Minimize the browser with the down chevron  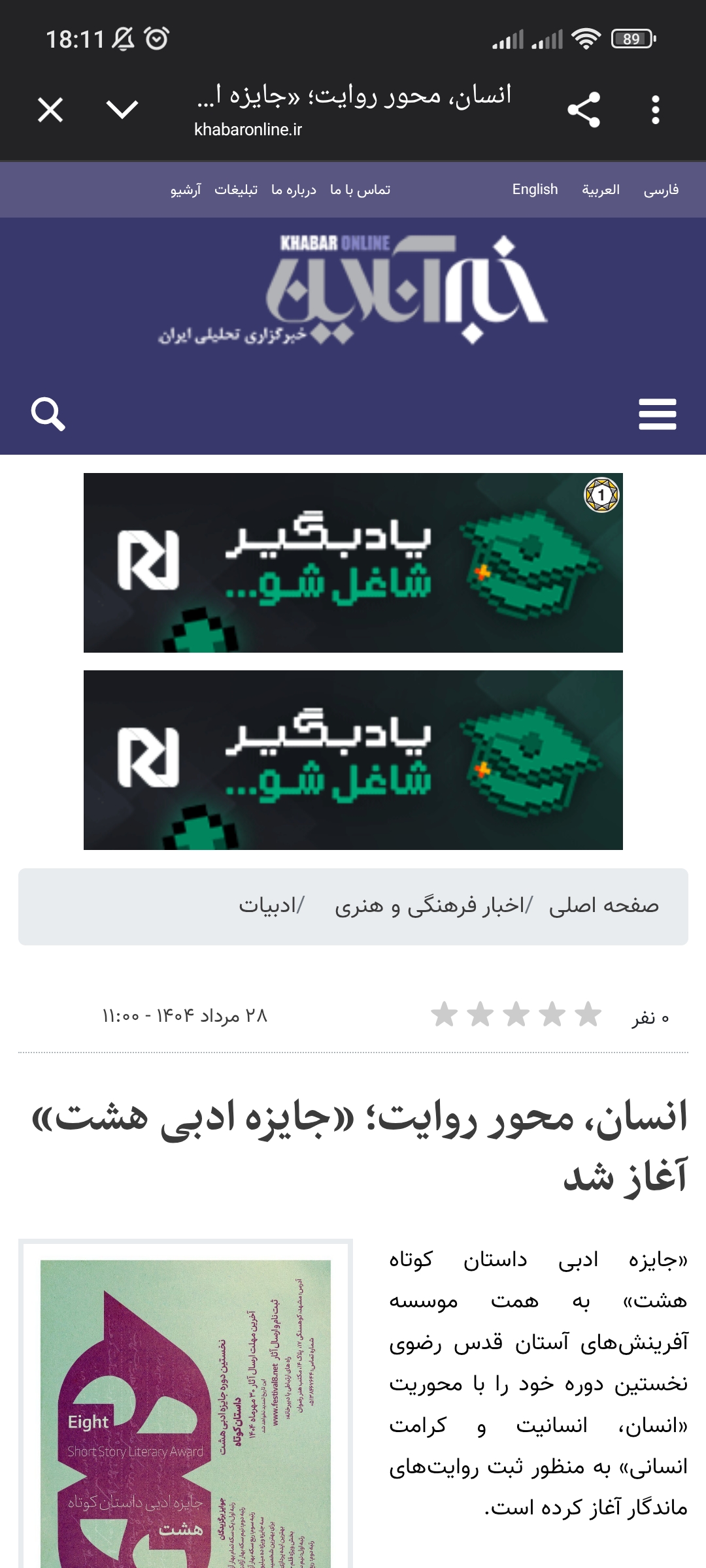122,110
